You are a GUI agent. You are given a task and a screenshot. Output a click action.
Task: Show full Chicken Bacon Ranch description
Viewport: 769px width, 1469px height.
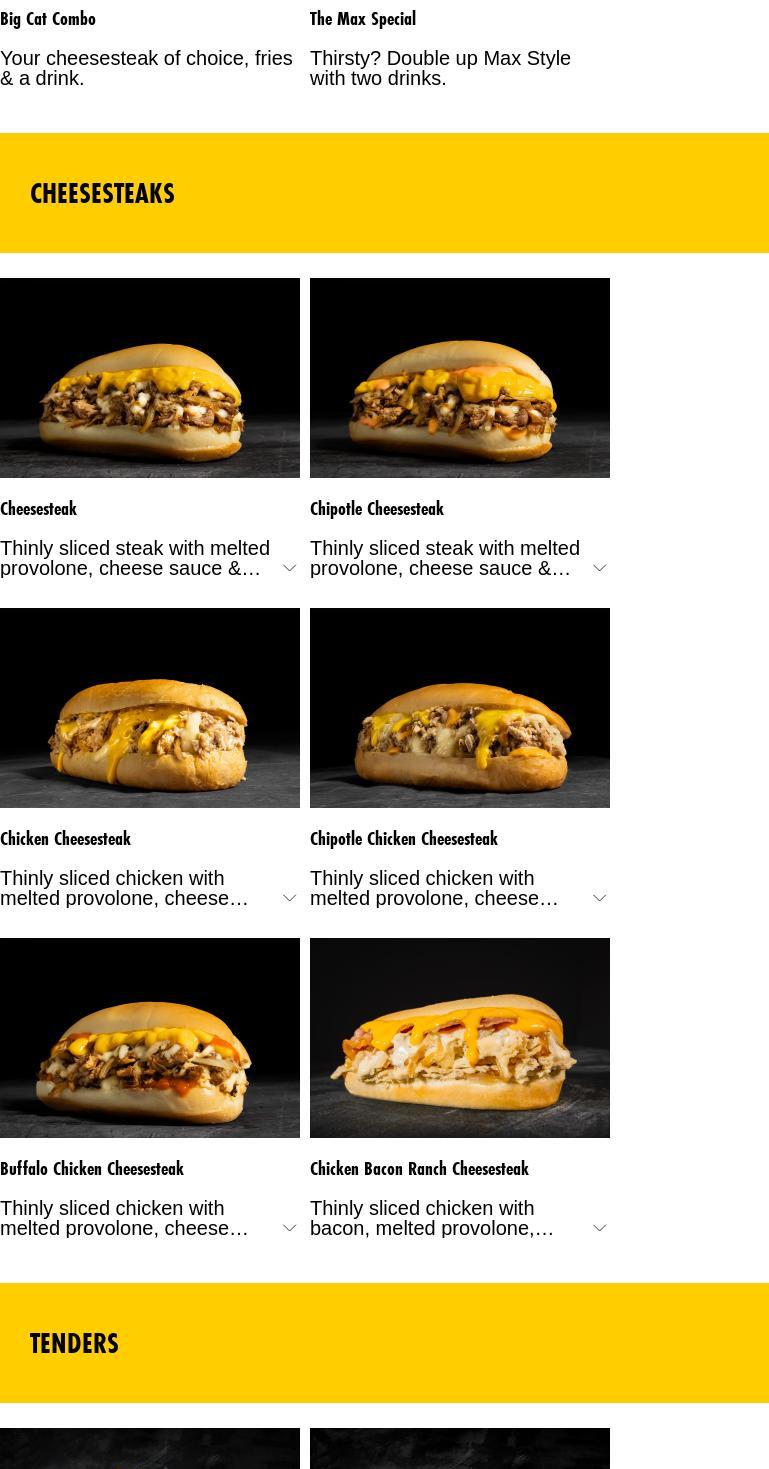600,1228
